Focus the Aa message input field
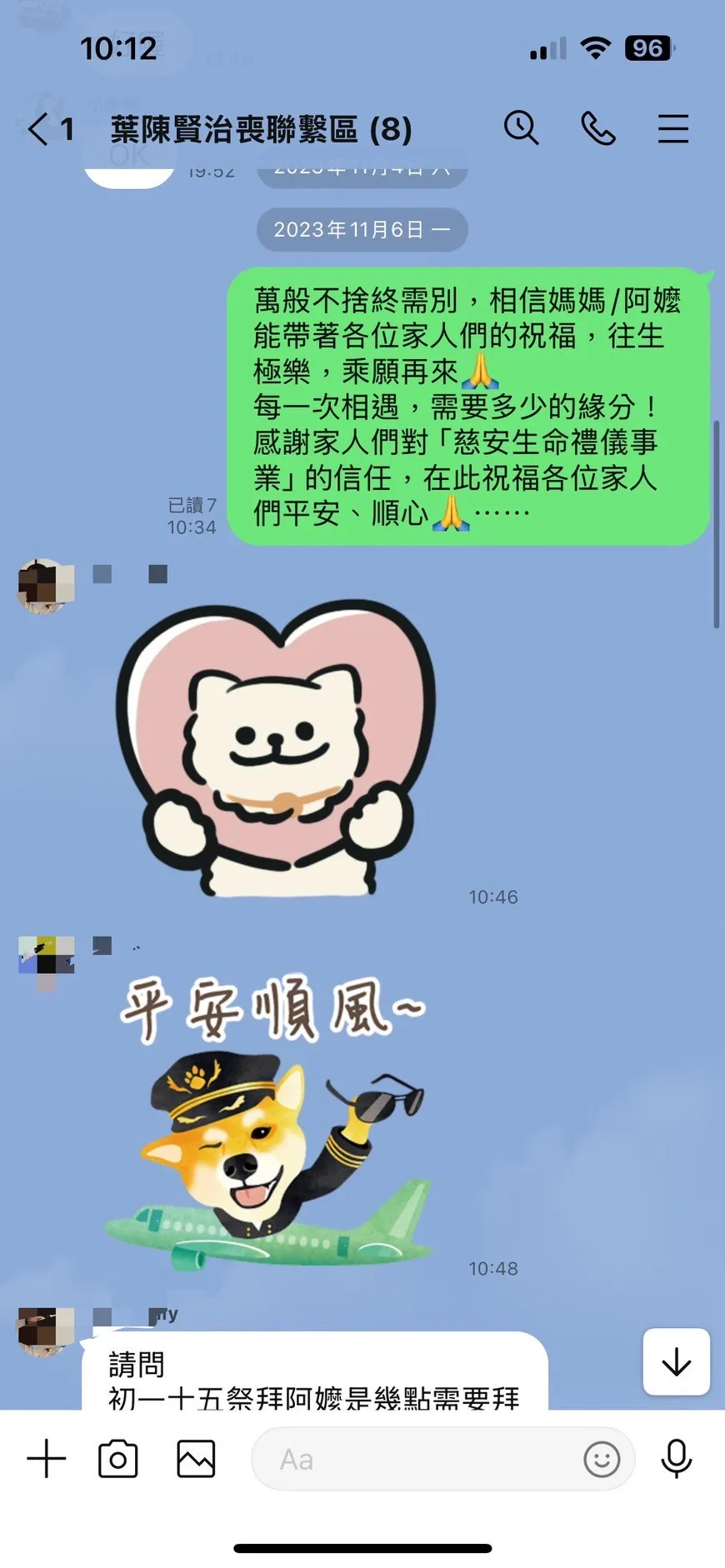Image resolution: width=725 pixels, height=1568 pixels. click(x=417, y=1459)
